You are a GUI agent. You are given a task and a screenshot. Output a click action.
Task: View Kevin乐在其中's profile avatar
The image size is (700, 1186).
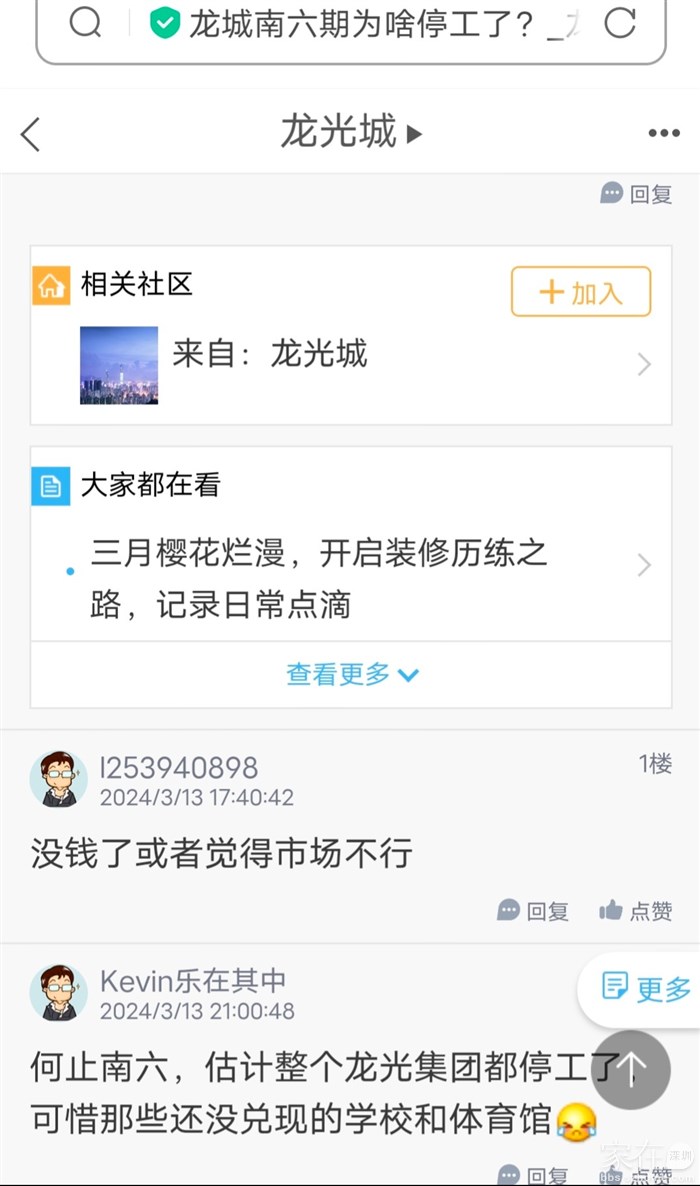58,992
